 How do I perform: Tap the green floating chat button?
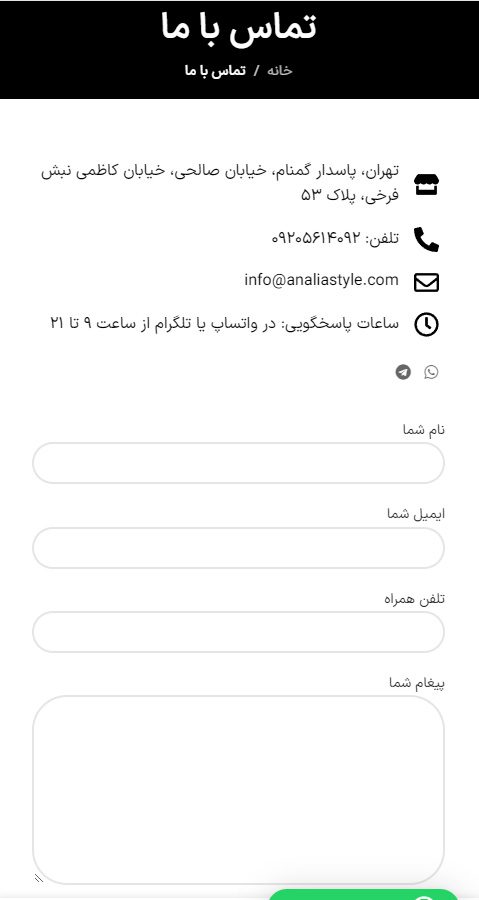[x=363, y=895]
